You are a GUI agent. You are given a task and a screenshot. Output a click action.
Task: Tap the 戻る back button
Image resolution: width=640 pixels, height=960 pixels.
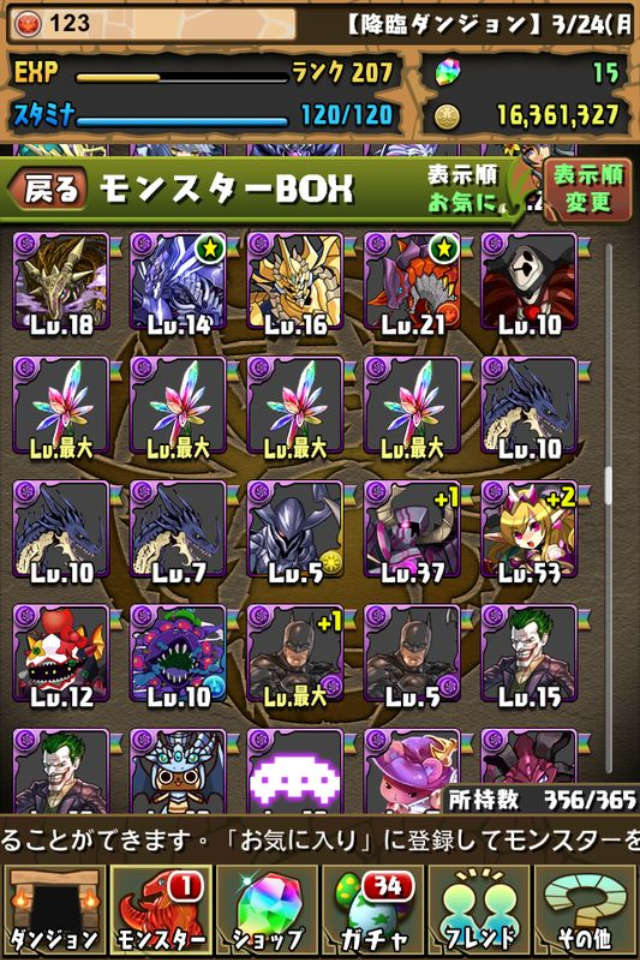tap(50, 191)
